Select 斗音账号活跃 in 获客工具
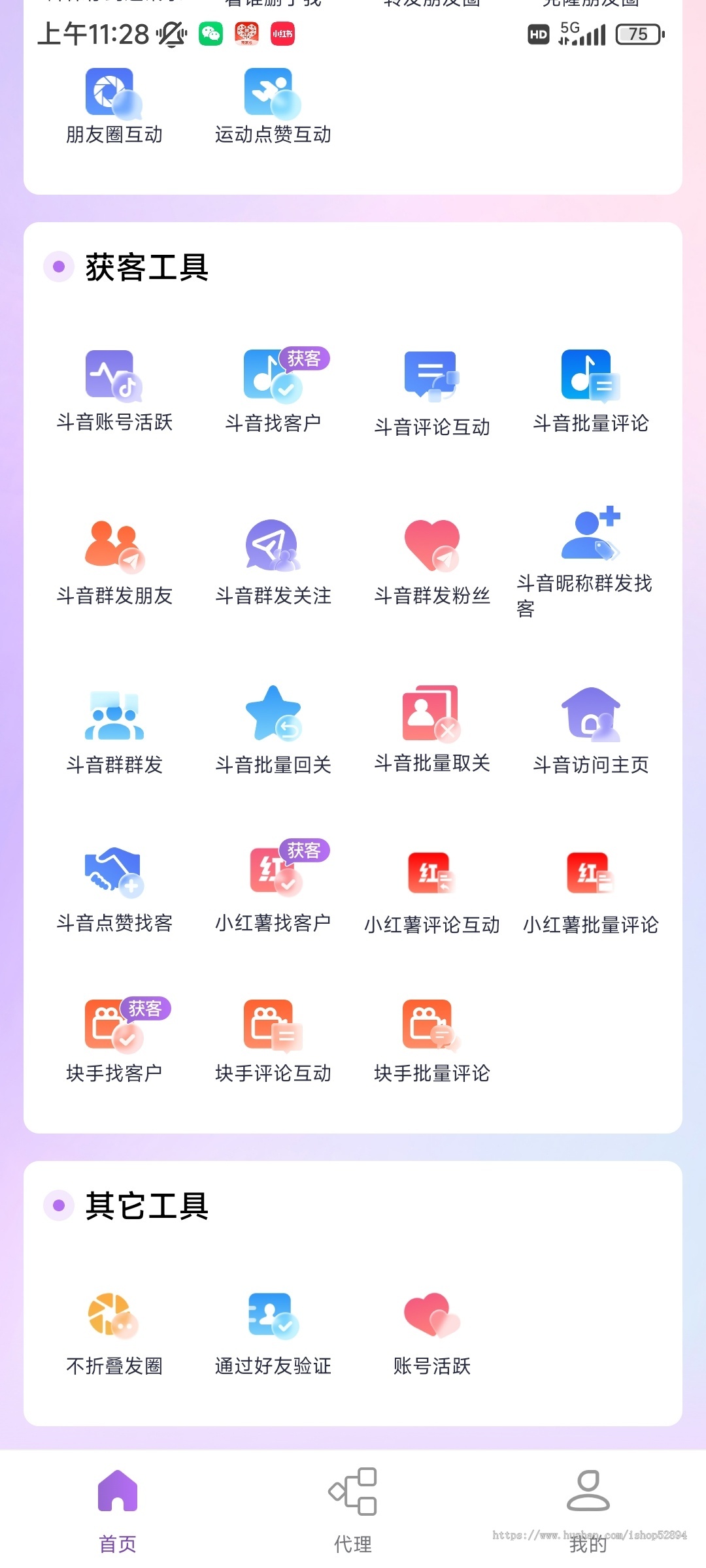The height and width of the screenshot is (1568, 706). point(115,385)
